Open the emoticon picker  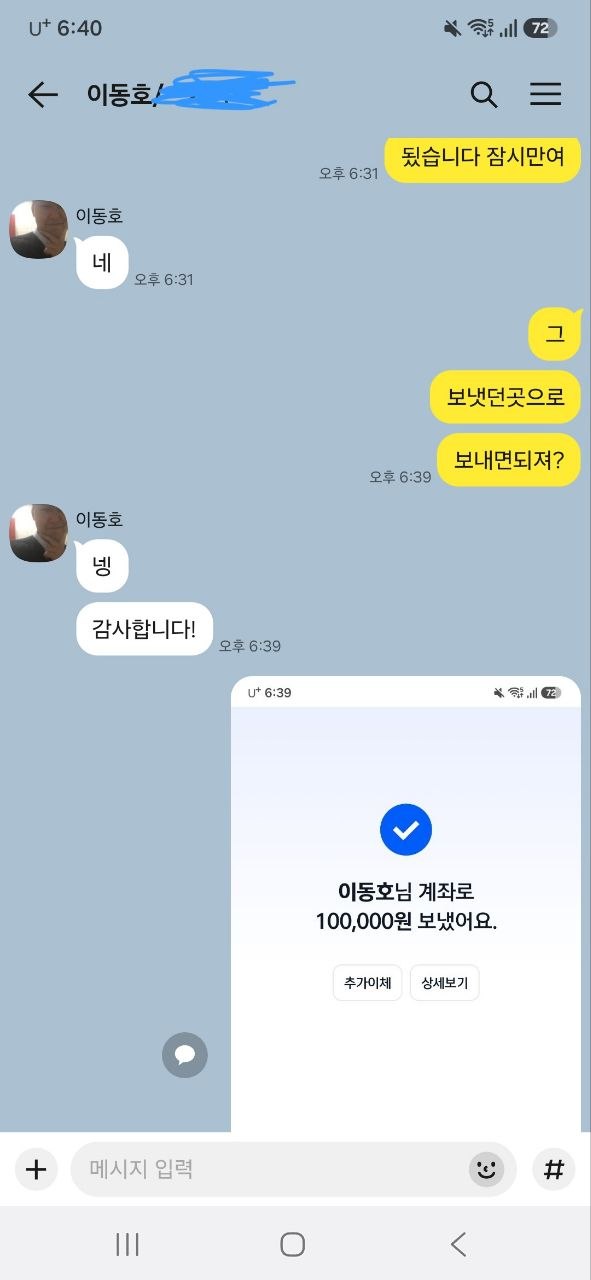487,1169
